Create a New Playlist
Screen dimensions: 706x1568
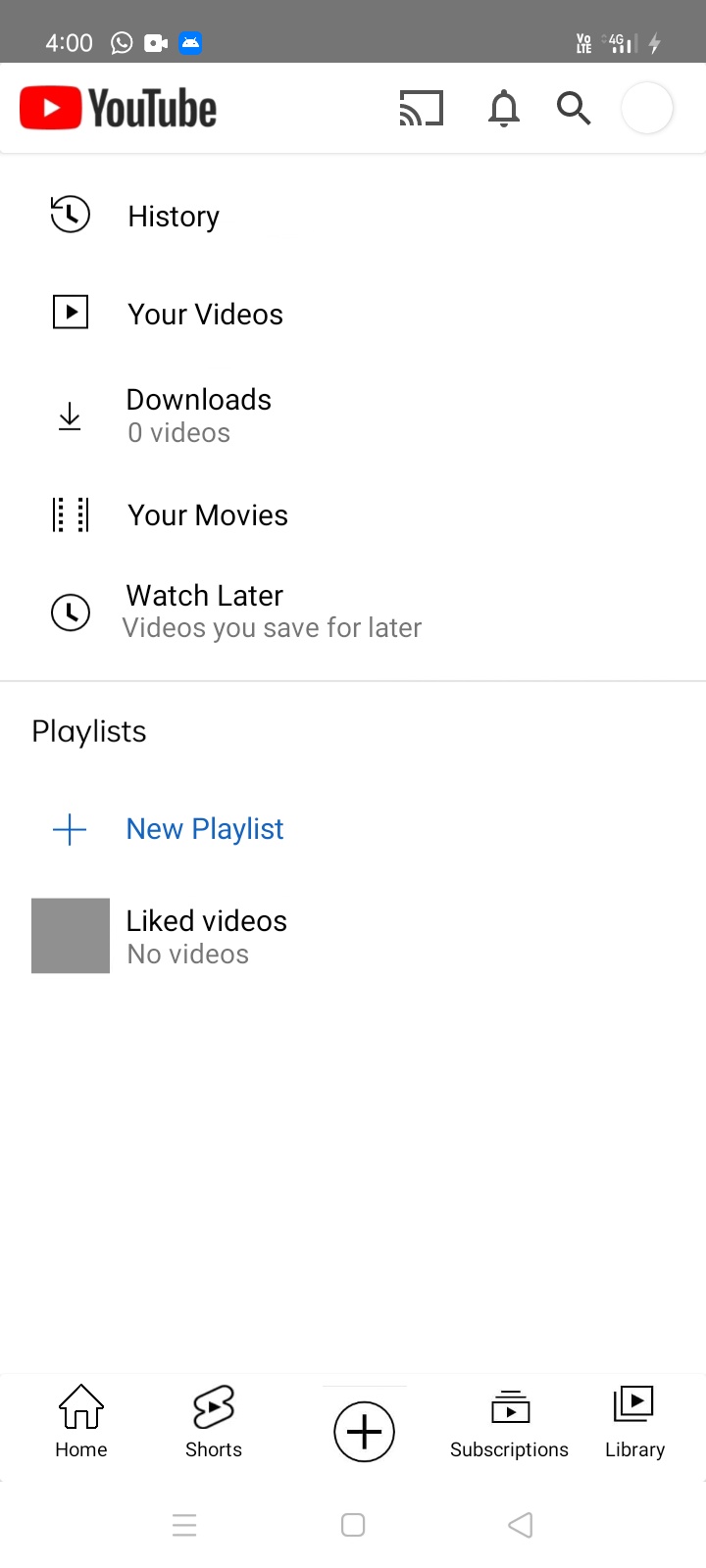point(204,828)
